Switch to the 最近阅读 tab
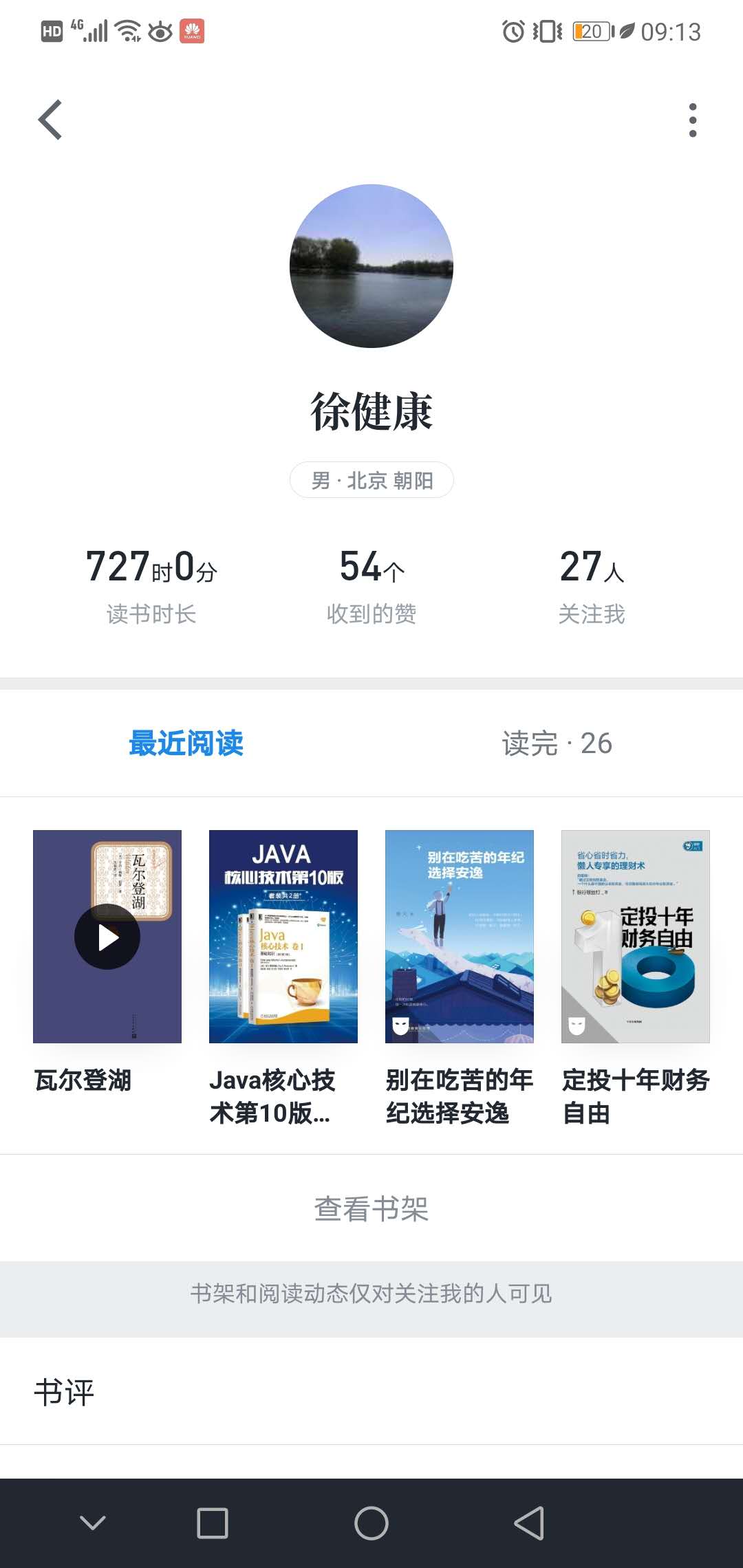 [186, 743]
